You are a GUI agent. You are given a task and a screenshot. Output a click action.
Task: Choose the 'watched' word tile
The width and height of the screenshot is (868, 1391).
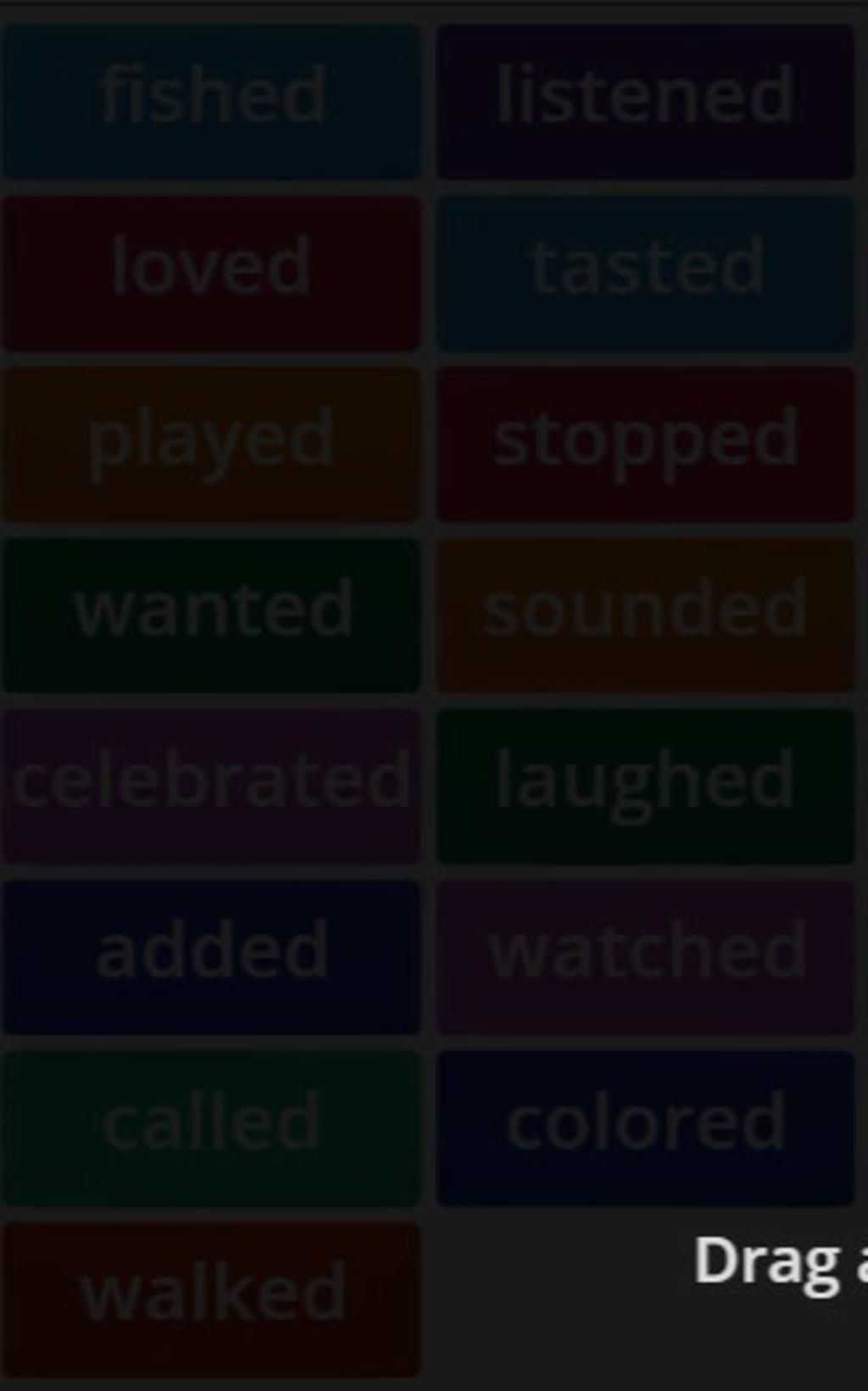tap(645, 957)
